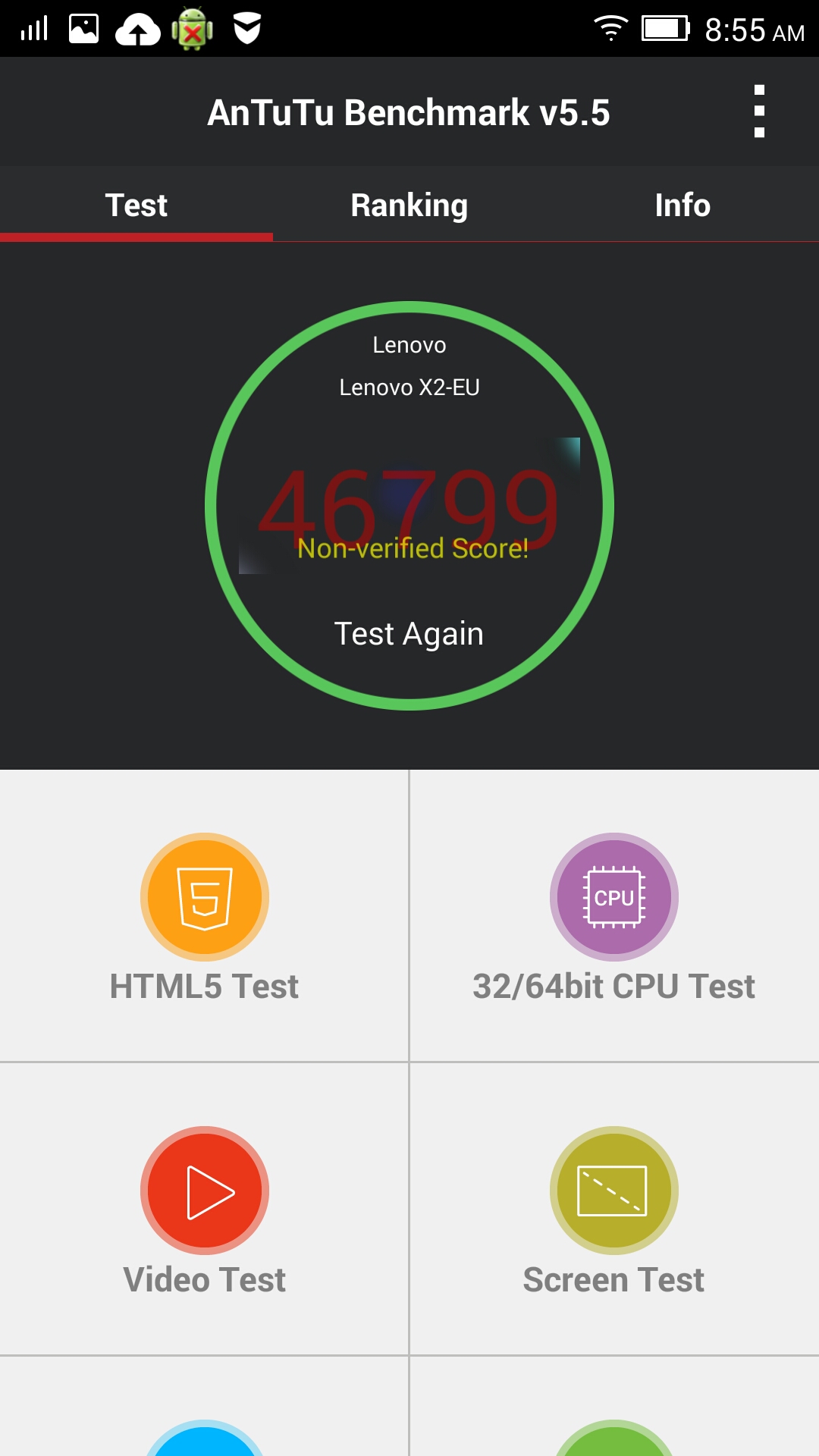
Task: Launch the Video Test
Action: pos(205,1210)
